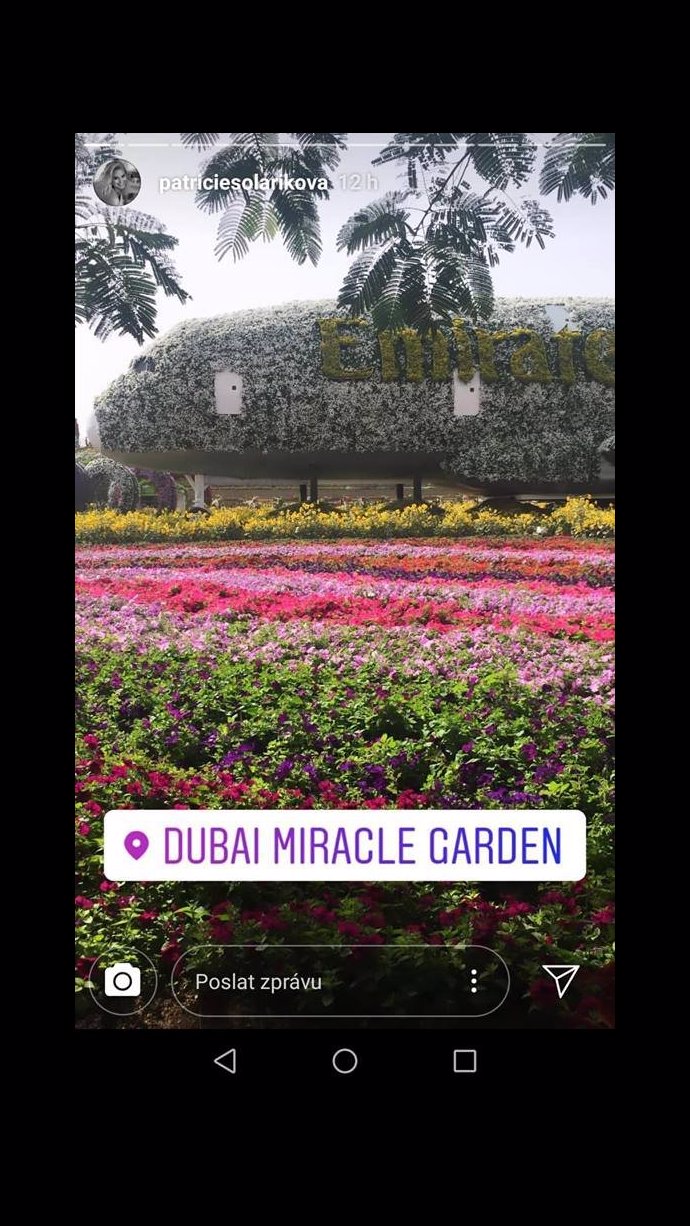Open patriciesolarikova's profile picture

coord(117,182)
